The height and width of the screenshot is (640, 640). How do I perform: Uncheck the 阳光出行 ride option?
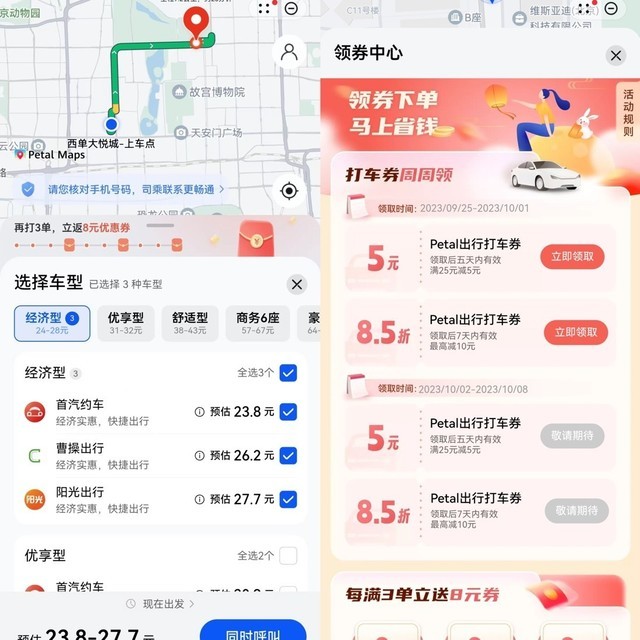[x=288, y=498]
